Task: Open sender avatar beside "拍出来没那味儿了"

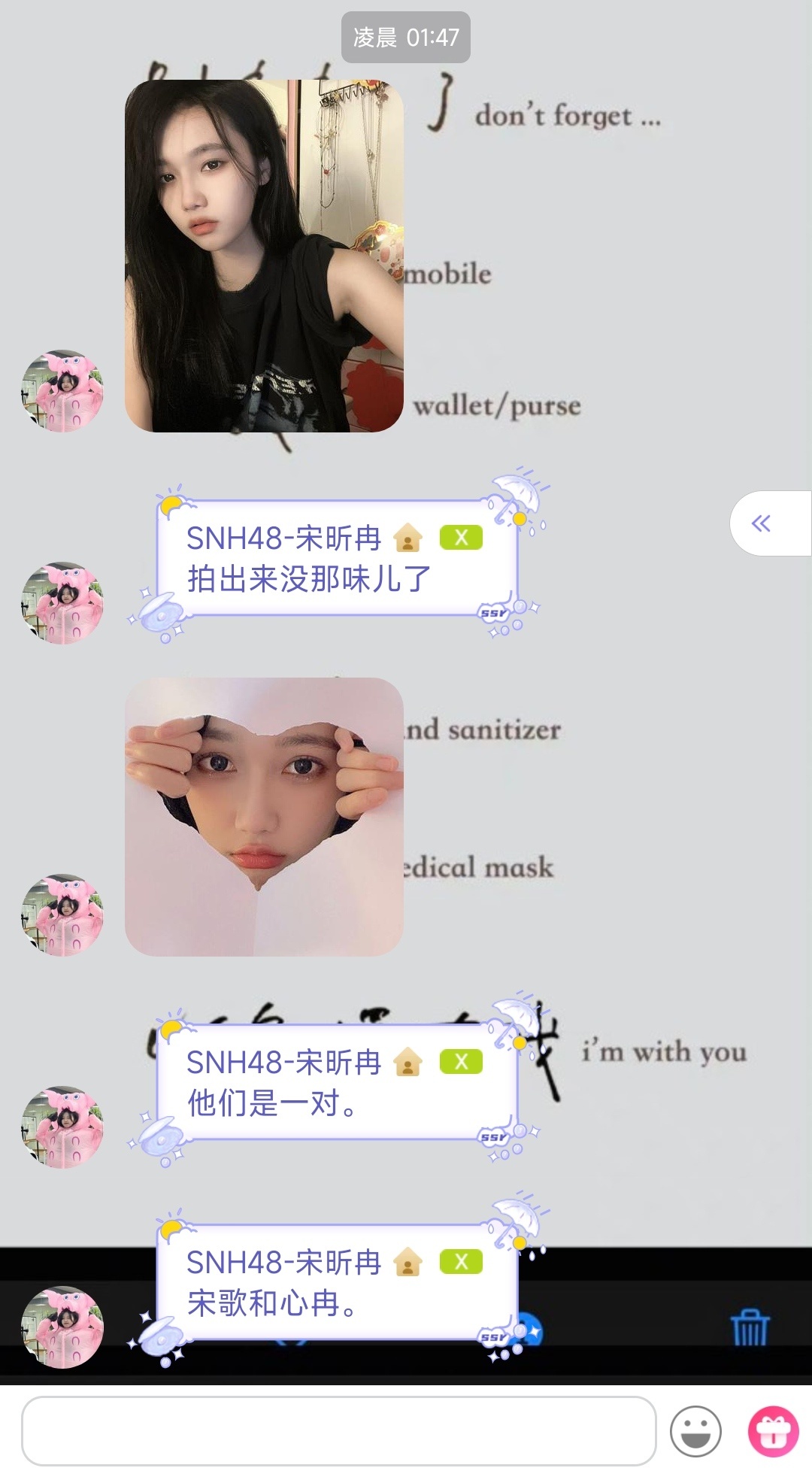Action: [62, 603]
